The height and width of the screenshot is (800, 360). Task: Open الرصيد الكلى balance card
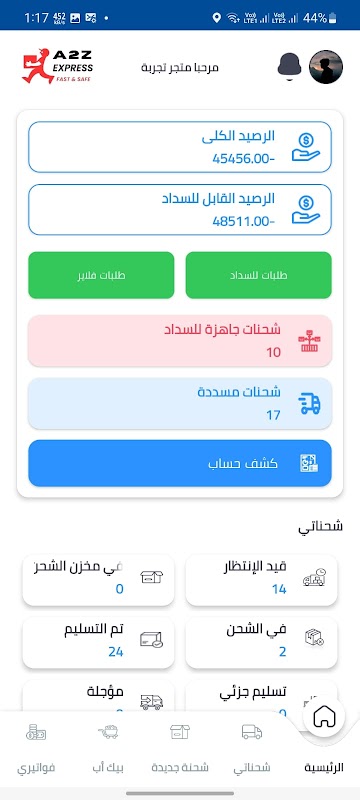[x=180, y=147]
